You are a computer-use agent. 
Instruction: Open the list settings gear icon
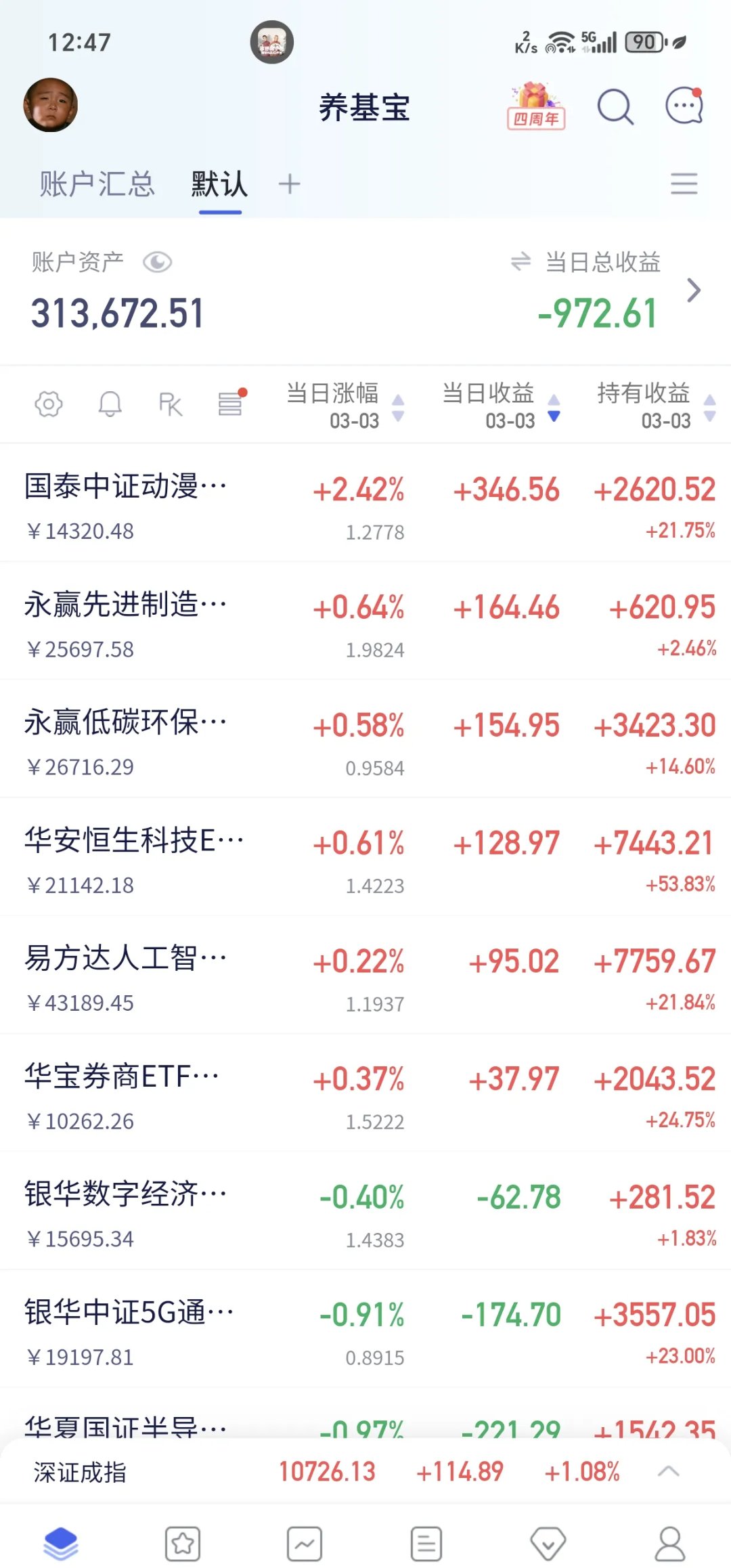[x=49, y=404]
